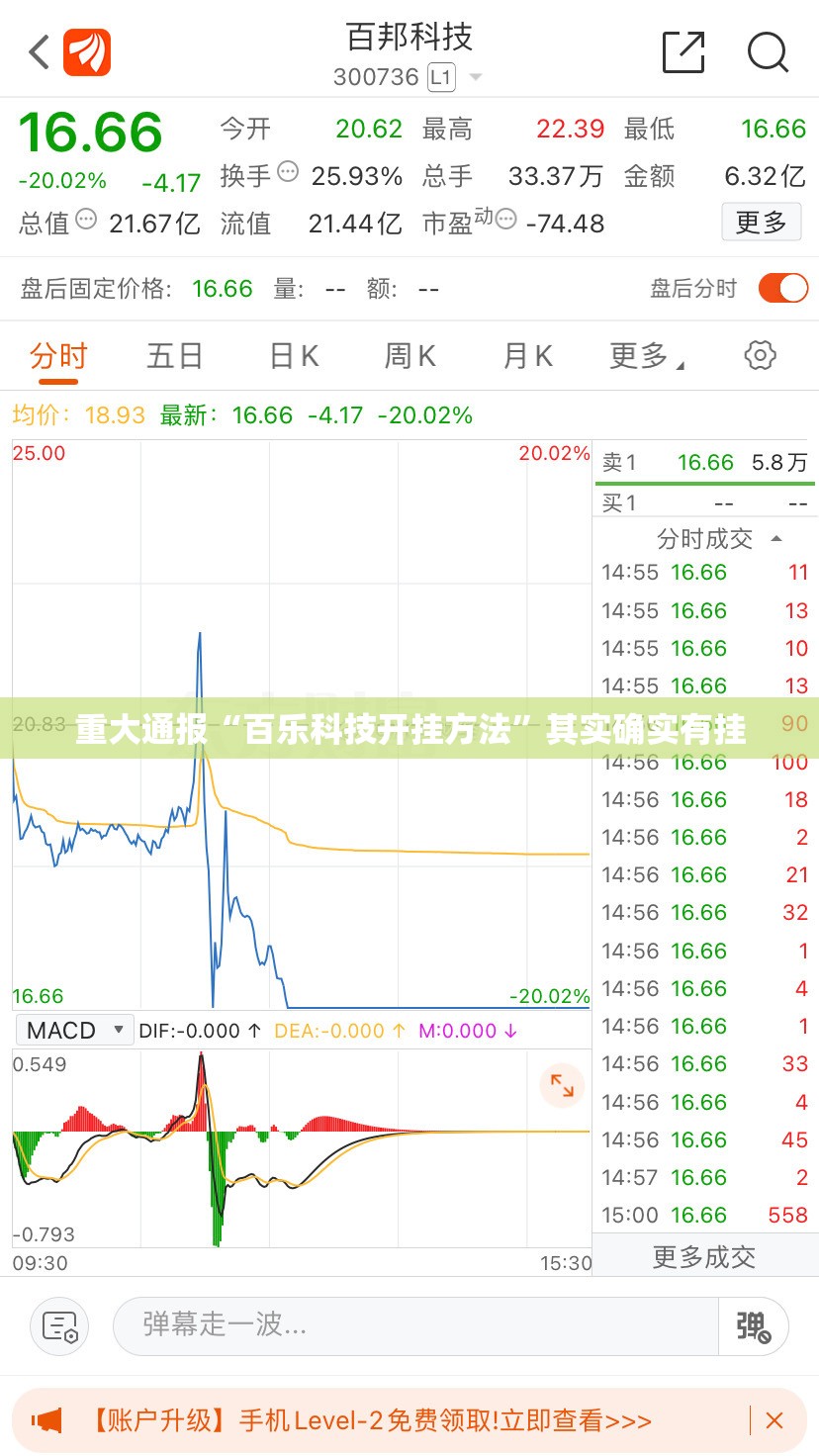Change the MACD indicator dropdown

[74, 1030]
